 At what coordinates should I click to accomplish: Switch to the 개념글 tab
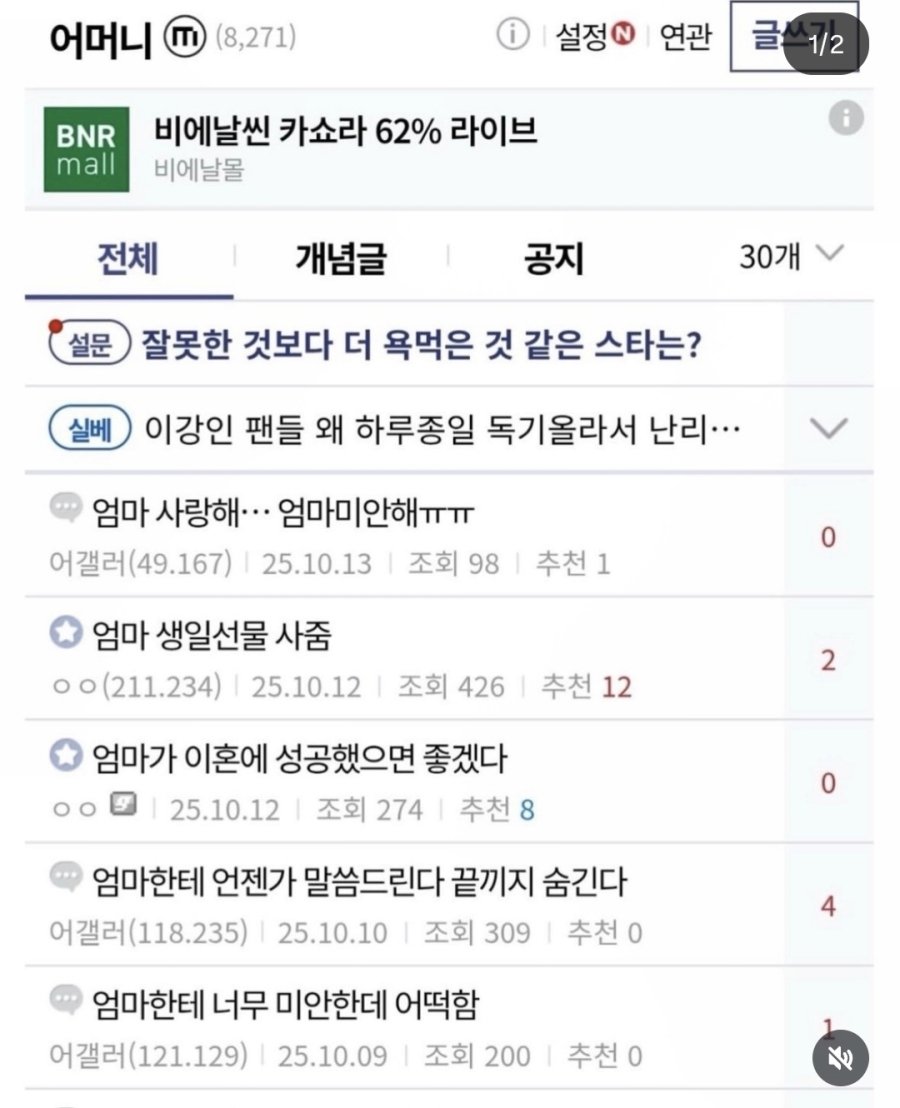click(341, 258)
